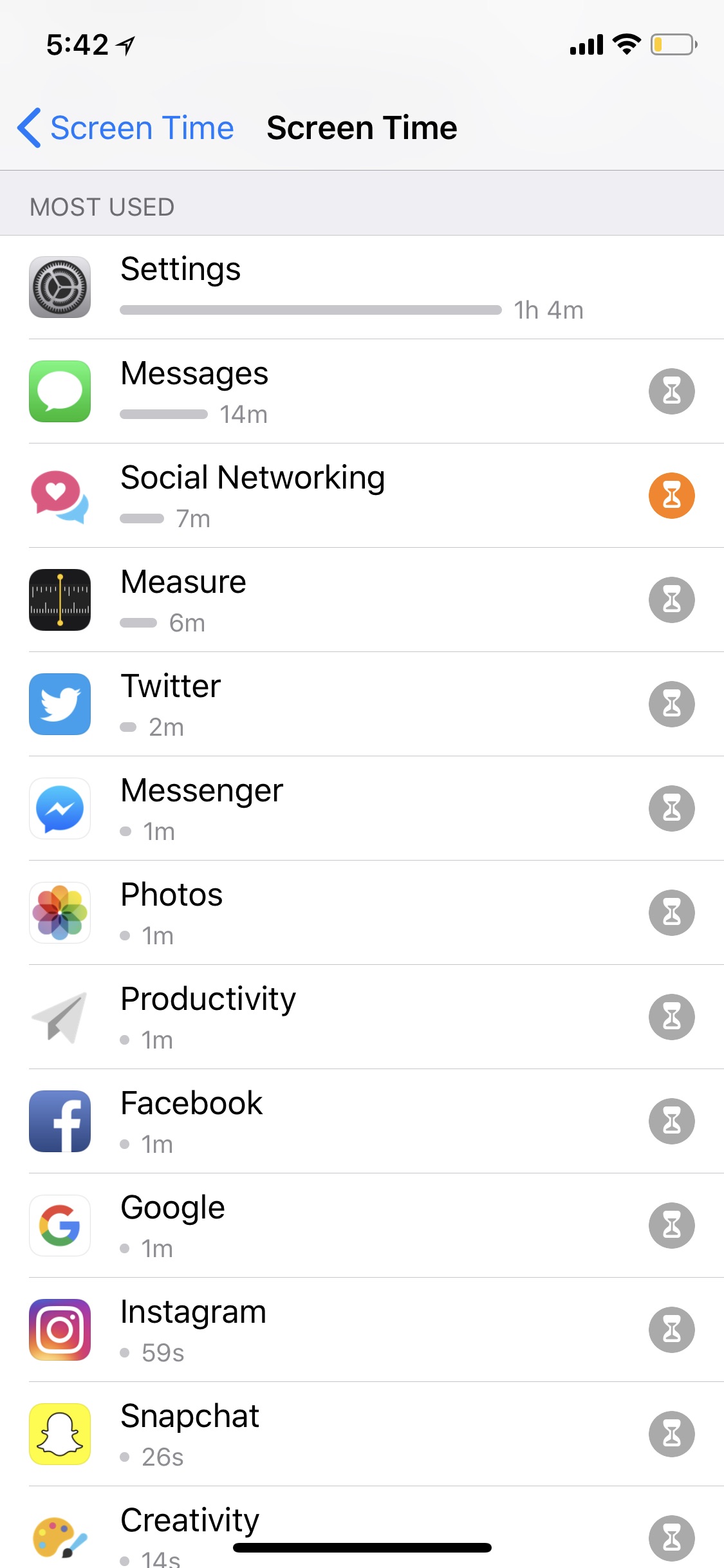Tap the orange hourglass for Social Networking

tap(671, 496)
